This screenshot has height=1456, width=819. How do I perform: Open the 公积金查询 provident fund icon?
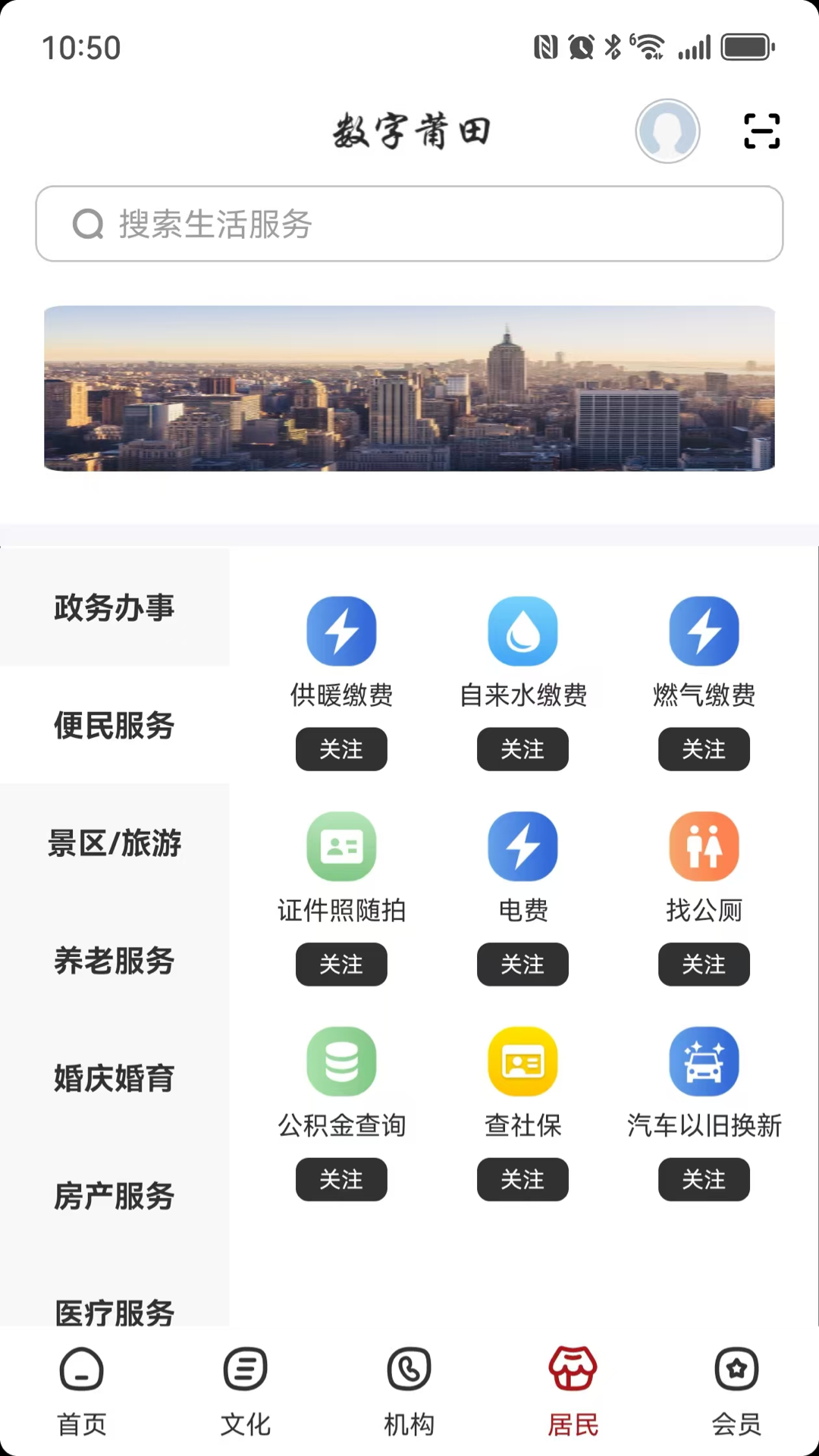point(341,1061)
